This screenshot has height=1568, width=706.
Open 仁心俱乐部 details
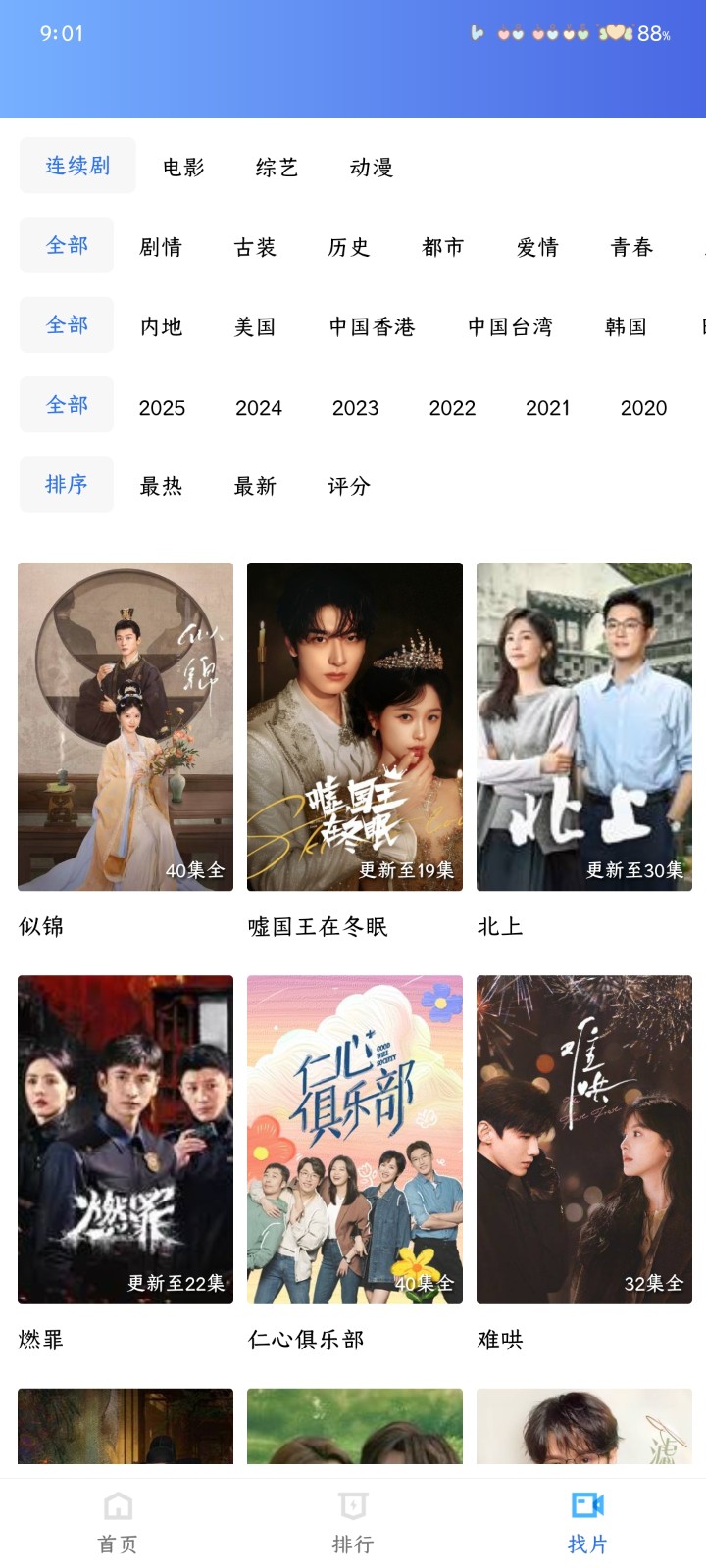click(x=355, y=1139)
